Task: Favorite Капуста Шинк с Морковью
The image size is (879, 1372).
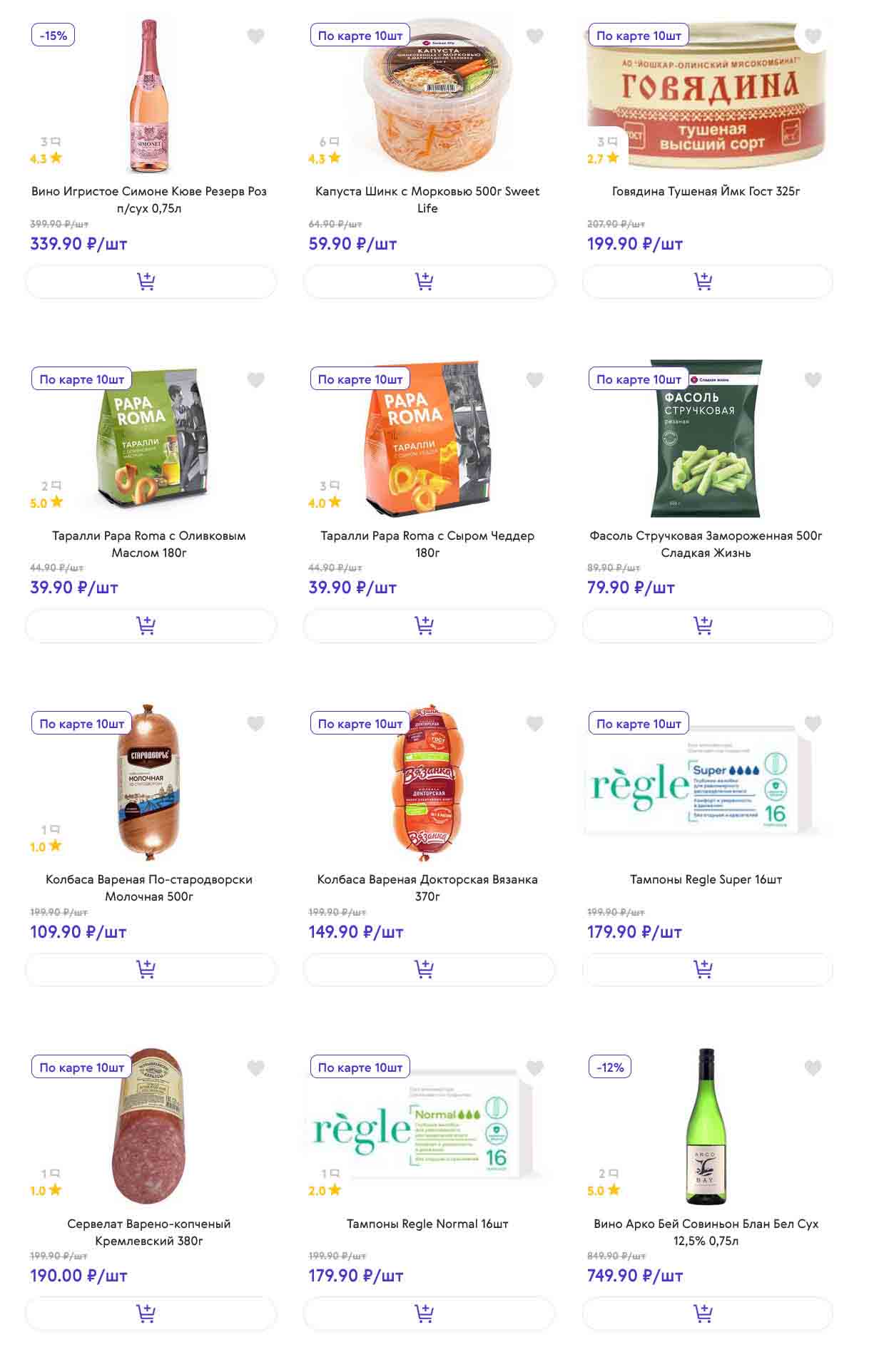Action: [534, 36]
